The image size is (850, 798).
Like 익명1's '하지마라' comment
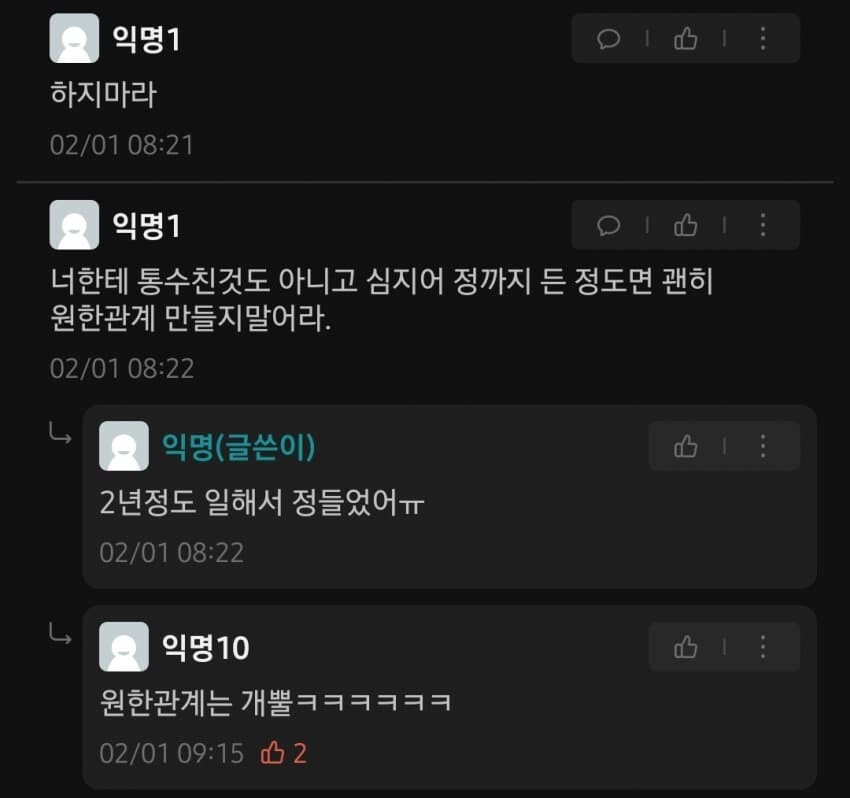[685, 39]
